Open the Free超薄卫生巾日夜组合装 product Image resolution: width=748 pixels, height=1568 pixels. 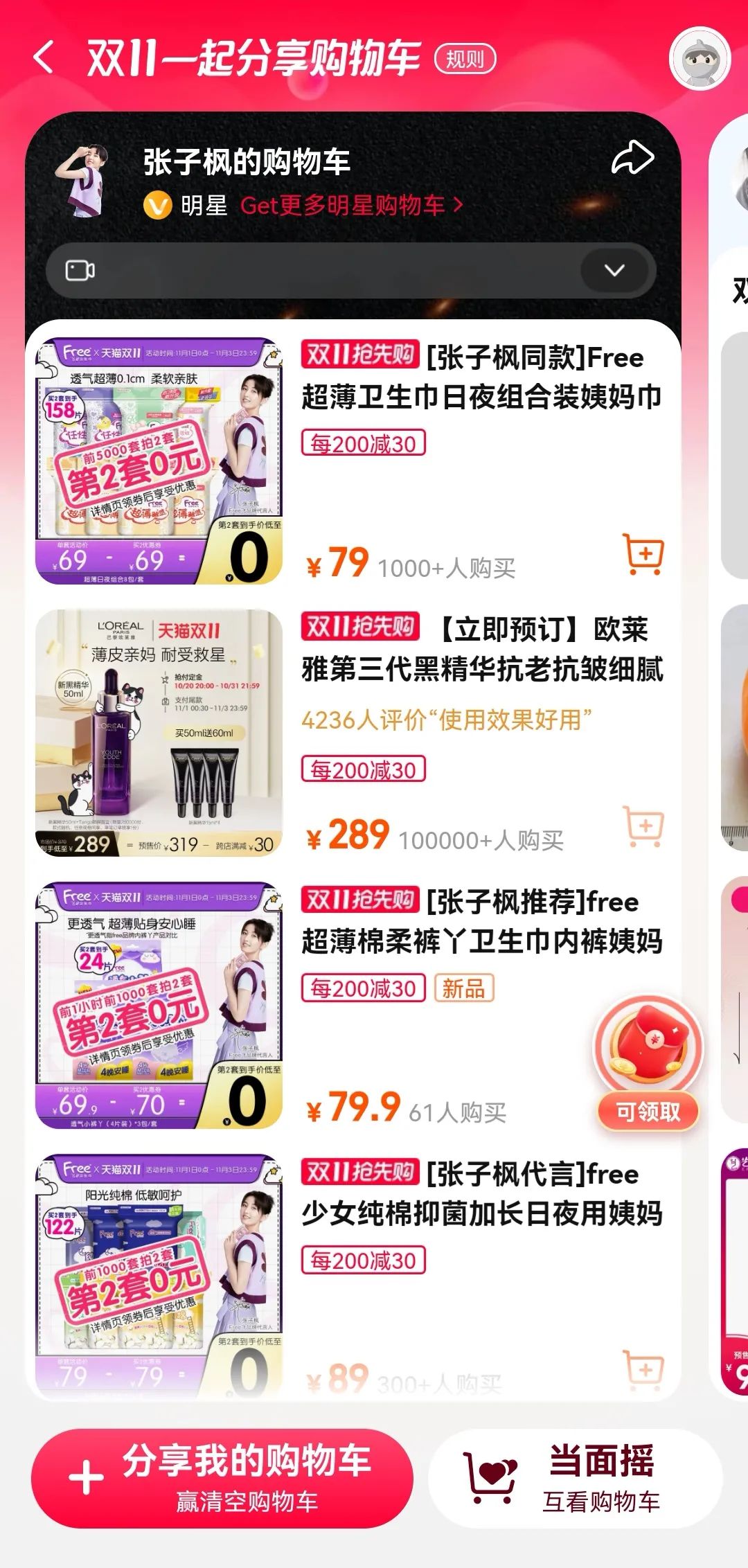(353, 461)
